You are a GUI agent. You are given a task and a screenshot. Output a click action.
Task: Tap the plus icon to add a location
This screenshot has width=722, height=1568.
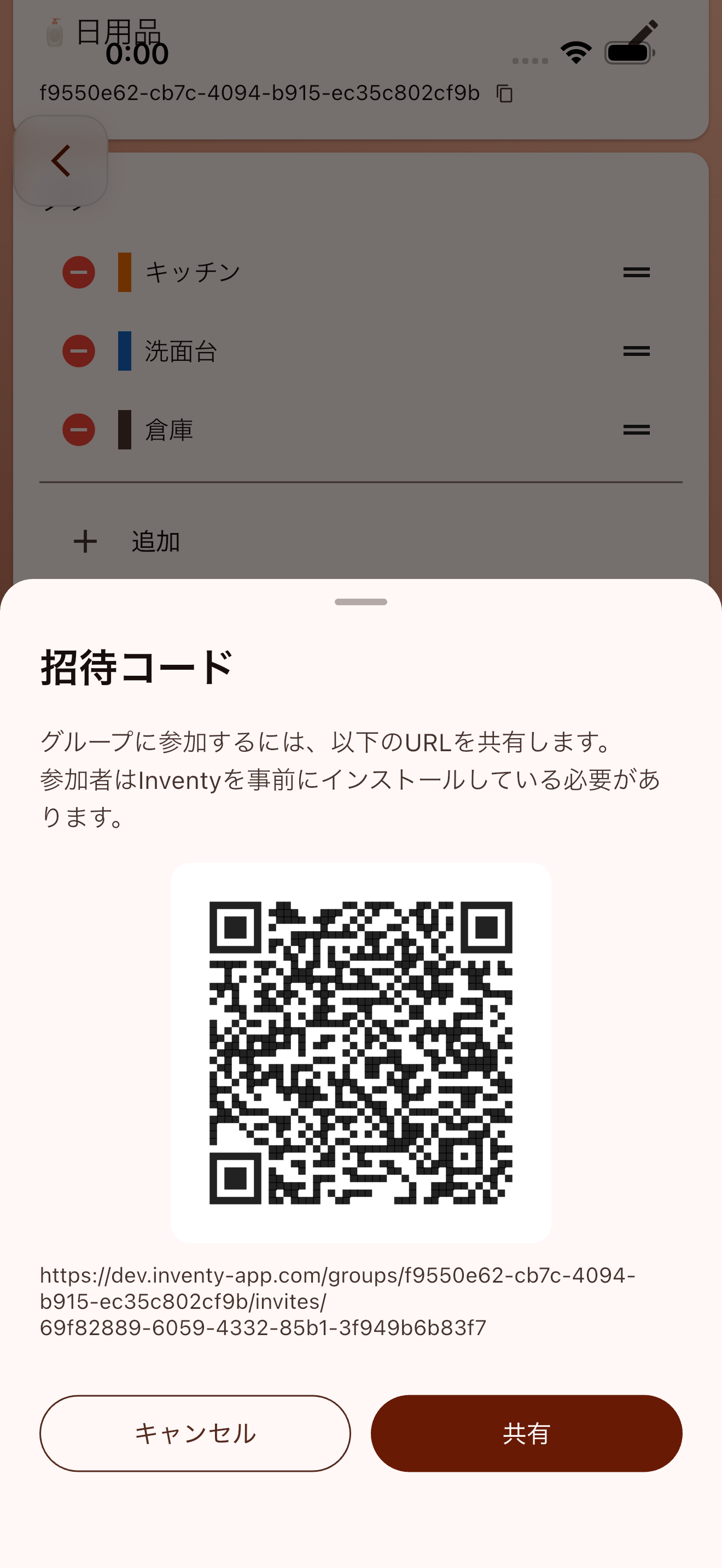[85, 541]
